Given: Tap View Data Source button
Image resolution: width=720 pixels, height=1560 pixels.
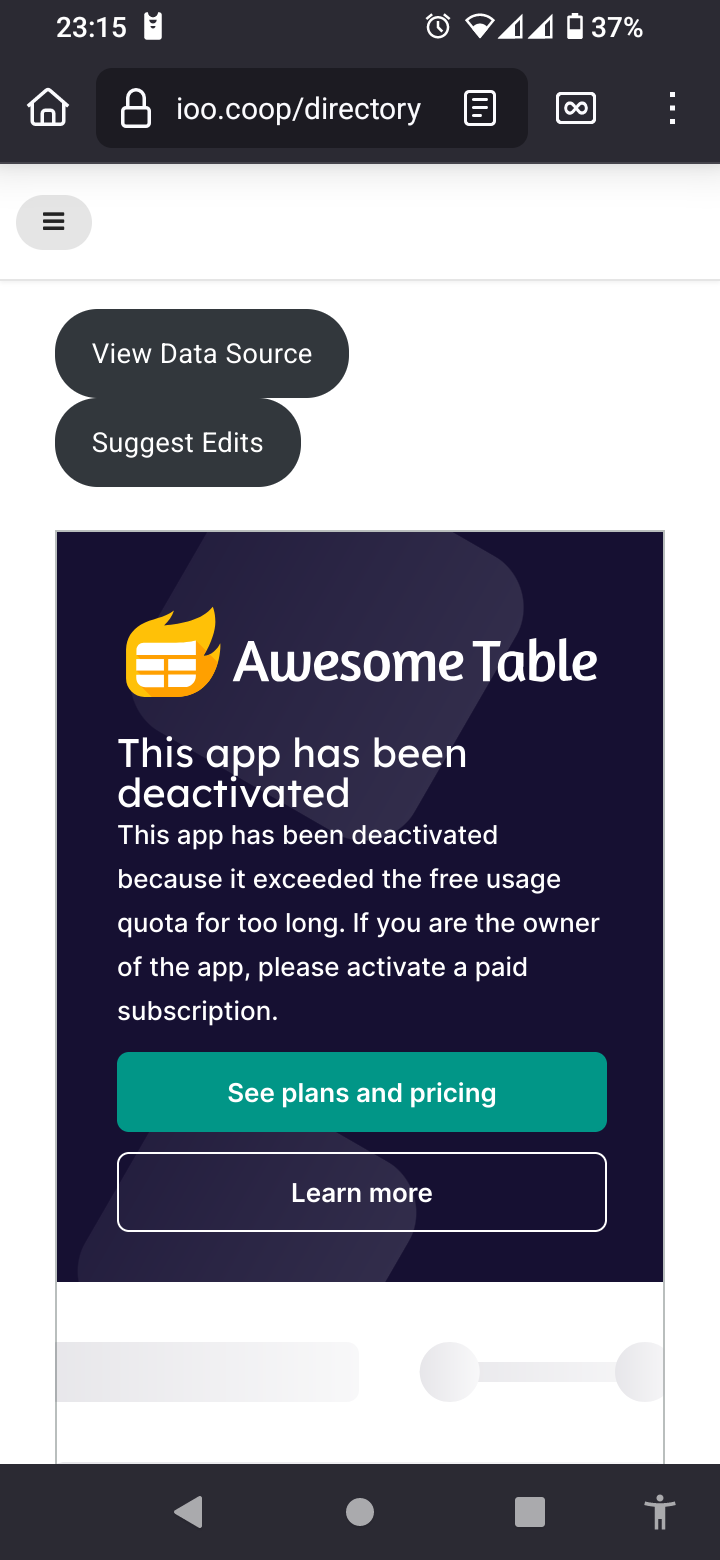Looking at the screenshot, I should coord(202,354).
